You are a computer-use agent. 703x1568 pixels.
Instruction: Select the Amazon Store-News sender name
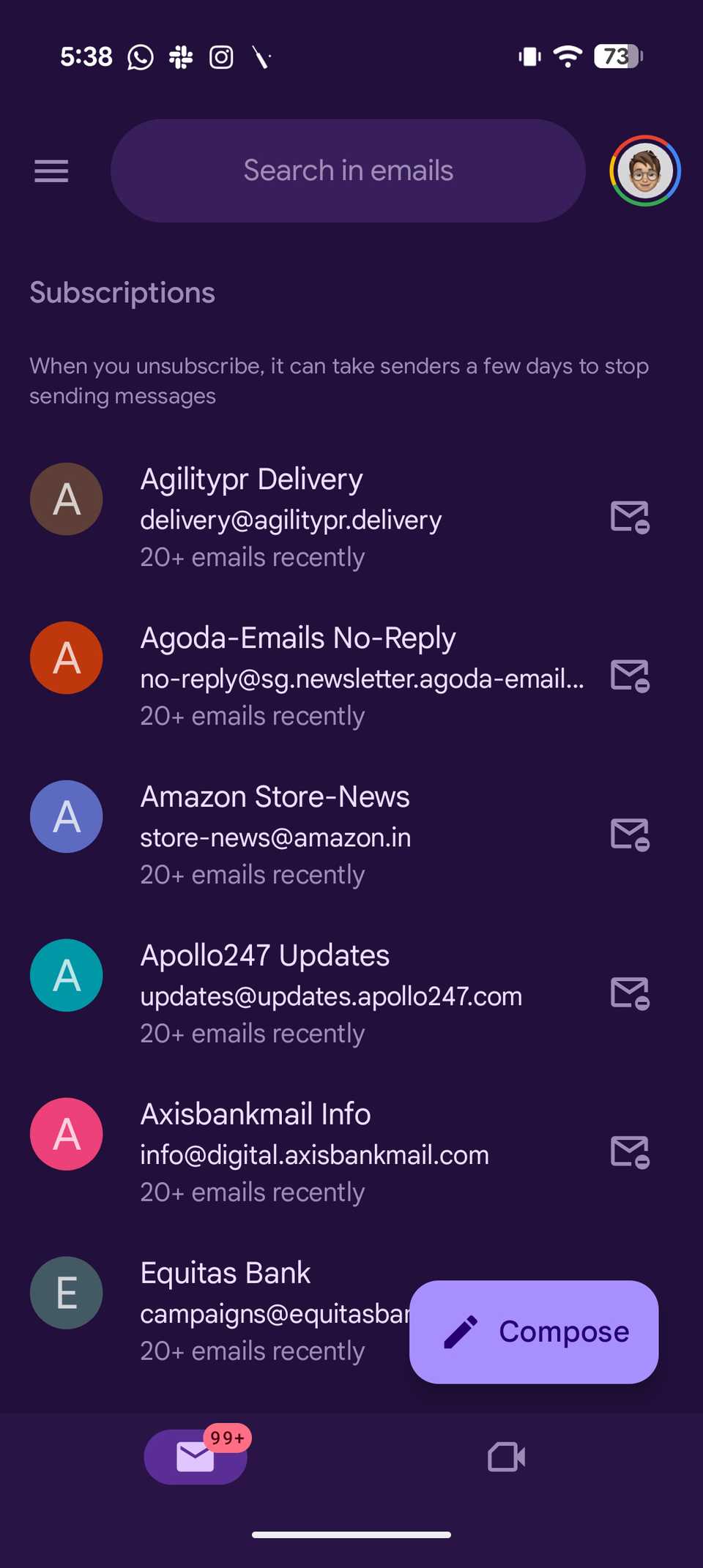click(274, 796)
